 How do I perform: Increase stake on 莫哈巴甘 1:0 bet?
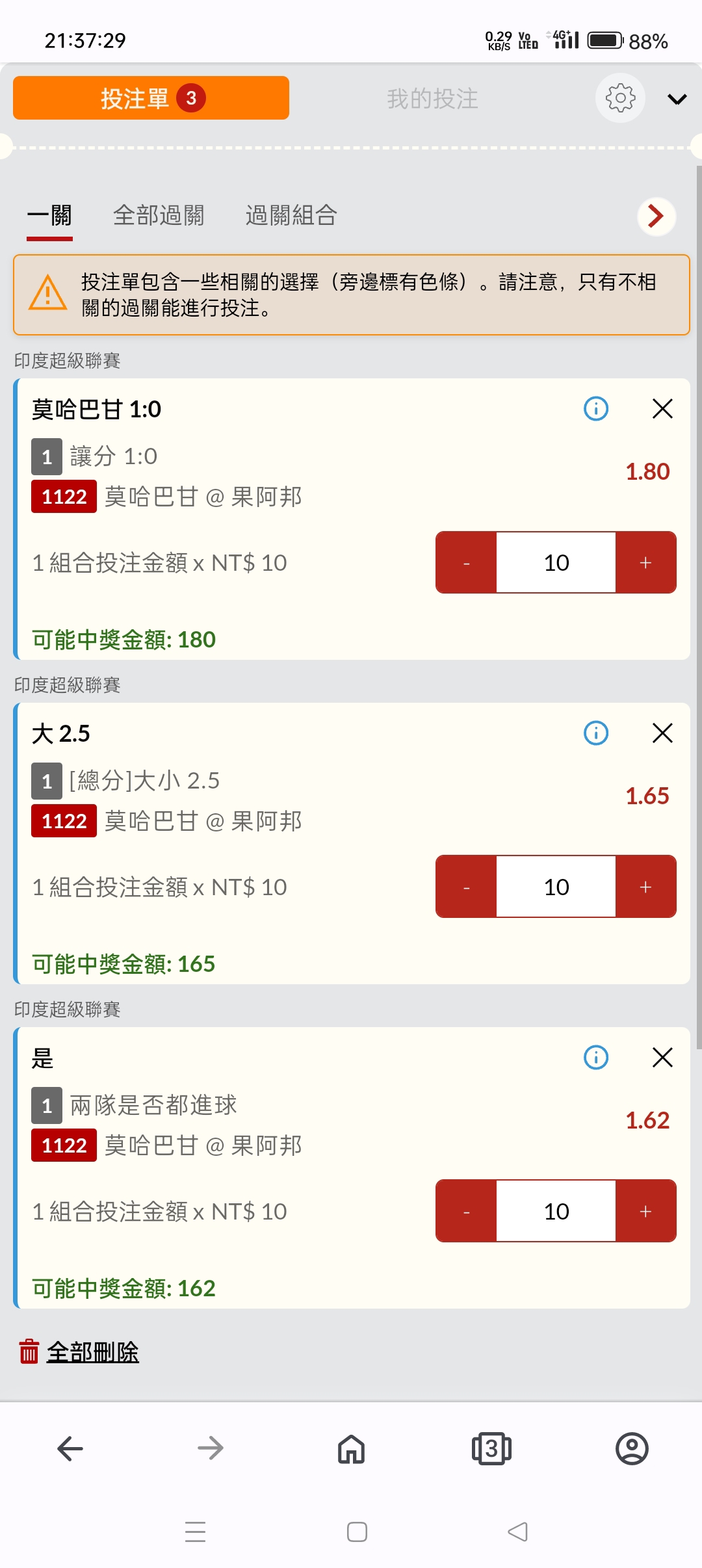click(645, 562)
